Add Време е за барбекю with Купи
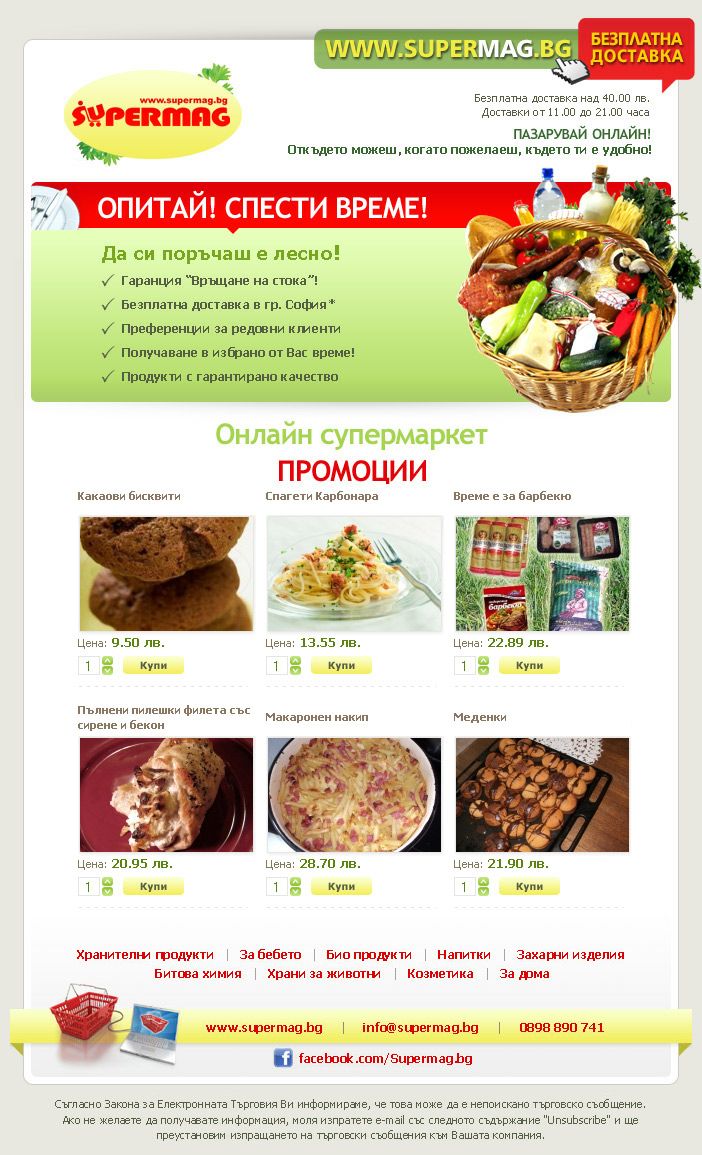The height and width of the screenshot is (1155, 702). click(529, 665)
